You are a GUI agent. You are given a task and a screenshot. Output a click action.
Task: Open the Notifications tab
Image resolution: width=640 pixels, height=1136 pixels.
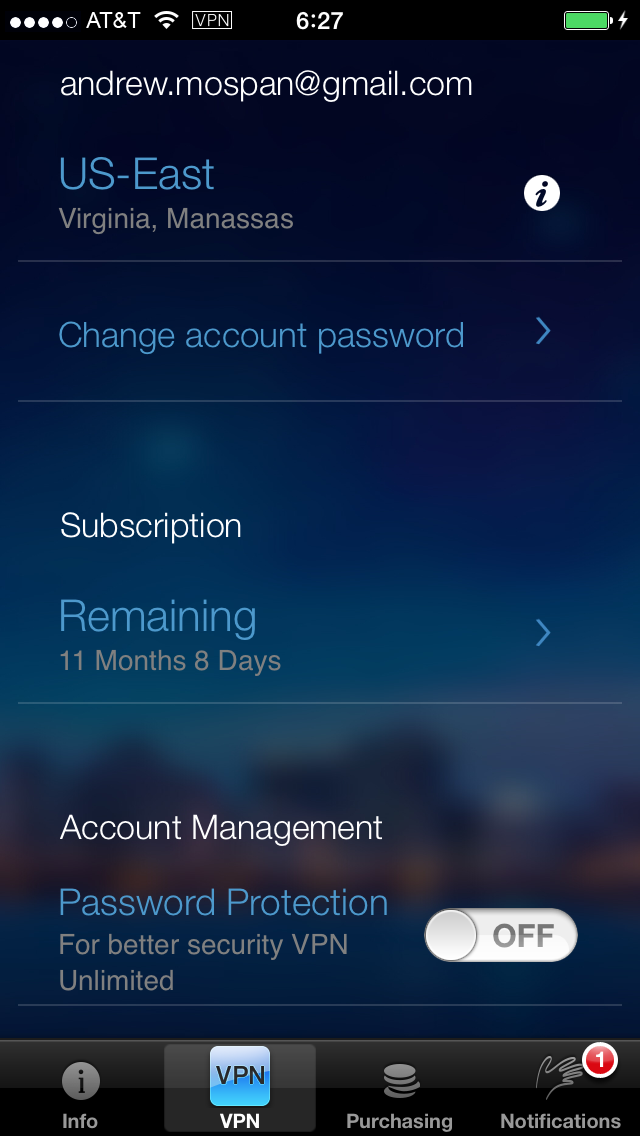coord(560,1092)
